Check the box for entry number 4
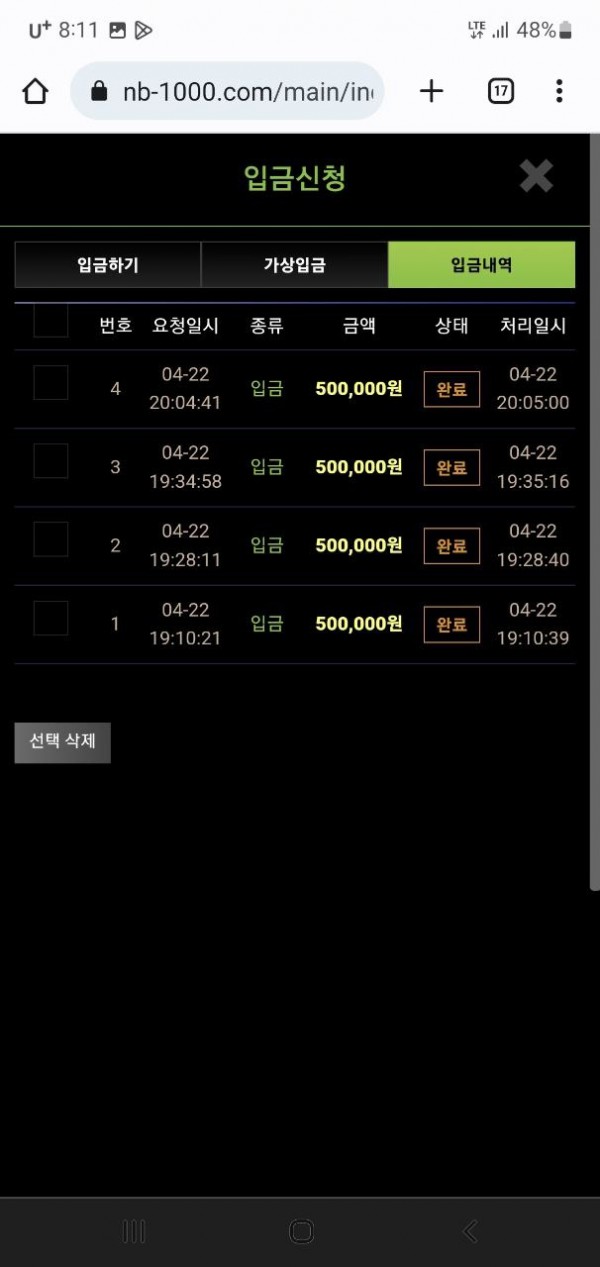Image resolution: width=600 pixels, height=1267 pixels. [x=51, y=383]
